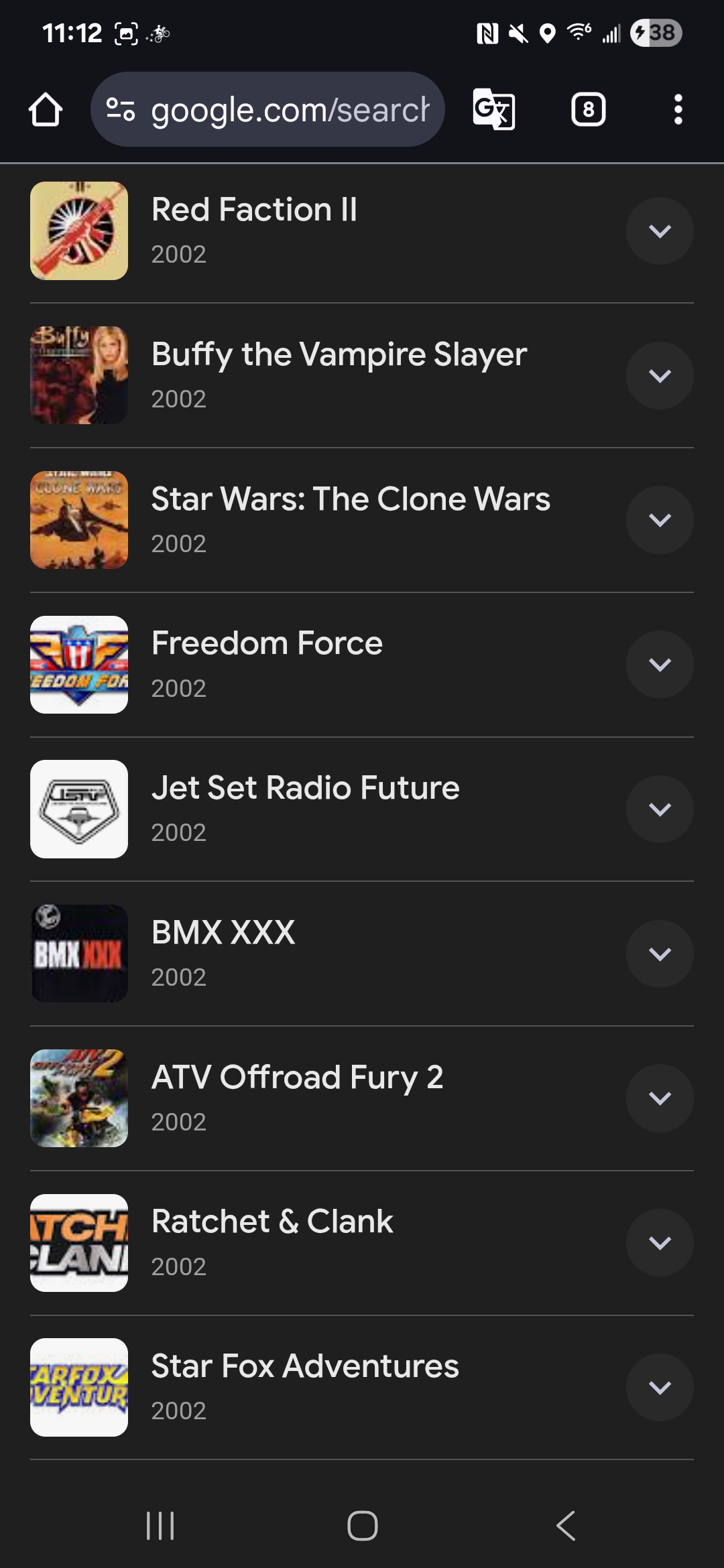Open the browser overflow menu
The width and height of the screenshot is (724, 1568).
[678, 109]
